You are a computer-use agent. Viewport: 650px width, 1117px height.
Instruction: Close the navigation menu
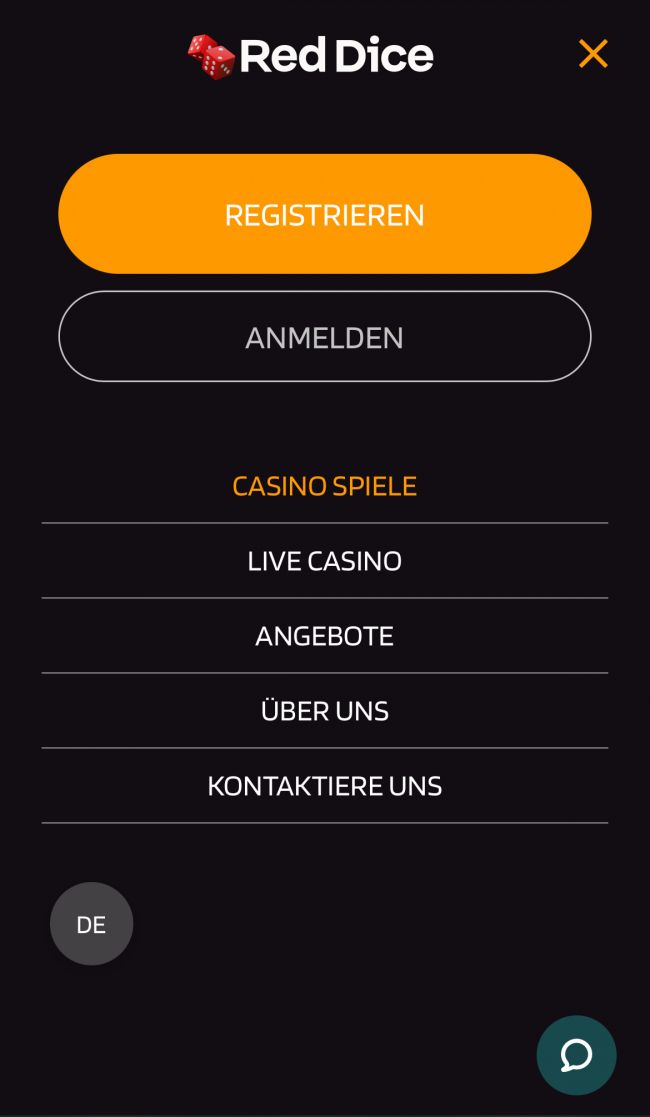click(593, 54)
